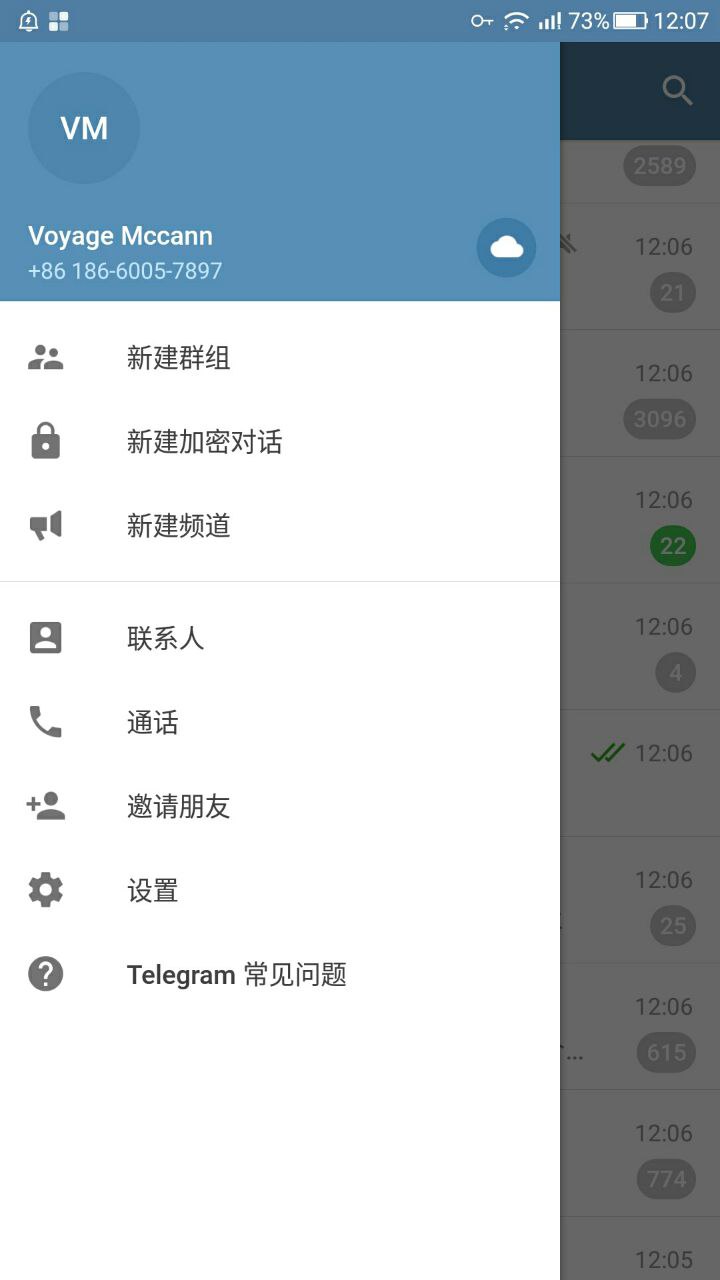Tap the VM profile avatar
720x1280 pixels.
tap(84, 128)
